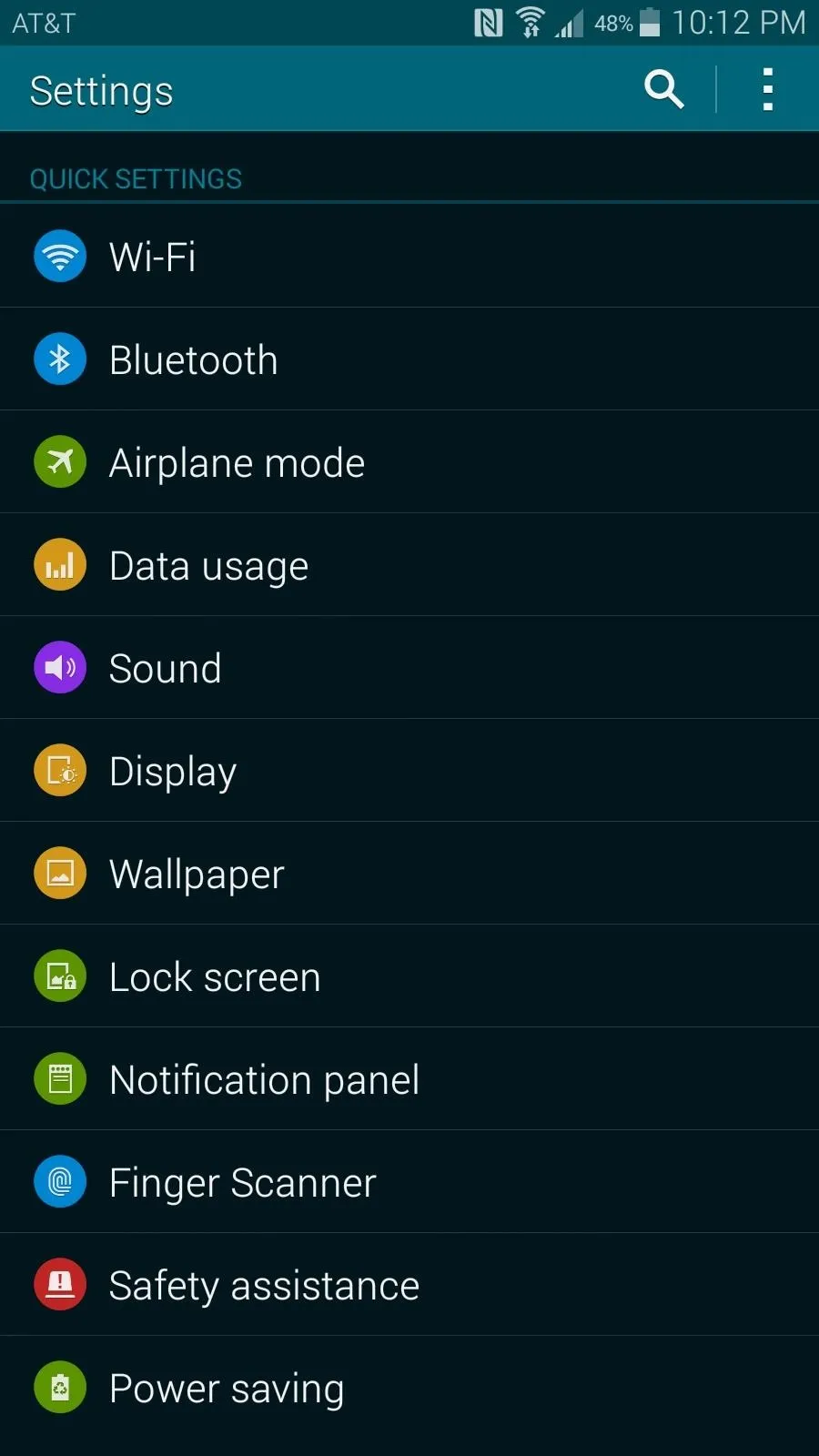Open Safety assistance
Image resolution: width=819 pixels, height=1456 pixels.
409,1284
